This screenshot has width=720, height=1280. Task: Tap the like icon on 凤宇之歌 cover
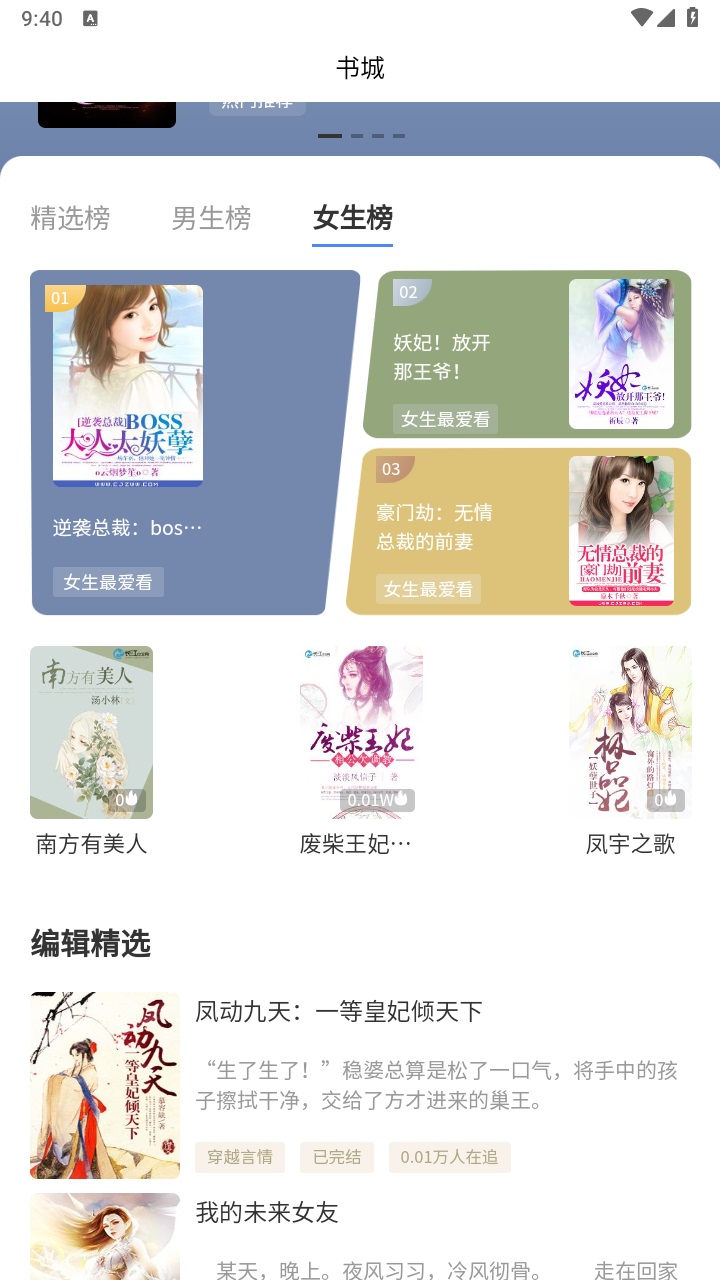point(671,800)
